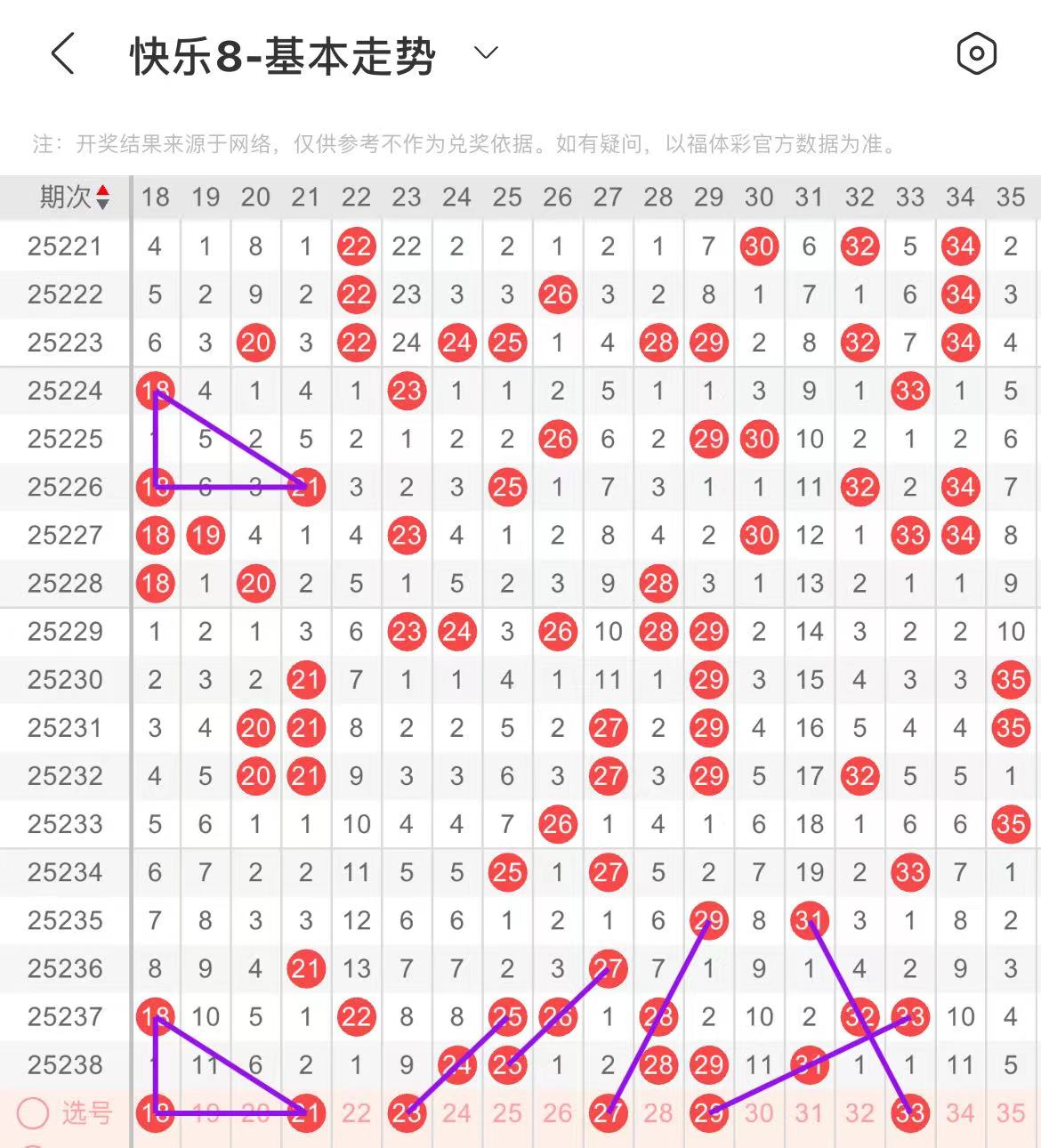Select the 选号 circle option
This screenshot has width=1041, height=1148.
[33, 1112]
